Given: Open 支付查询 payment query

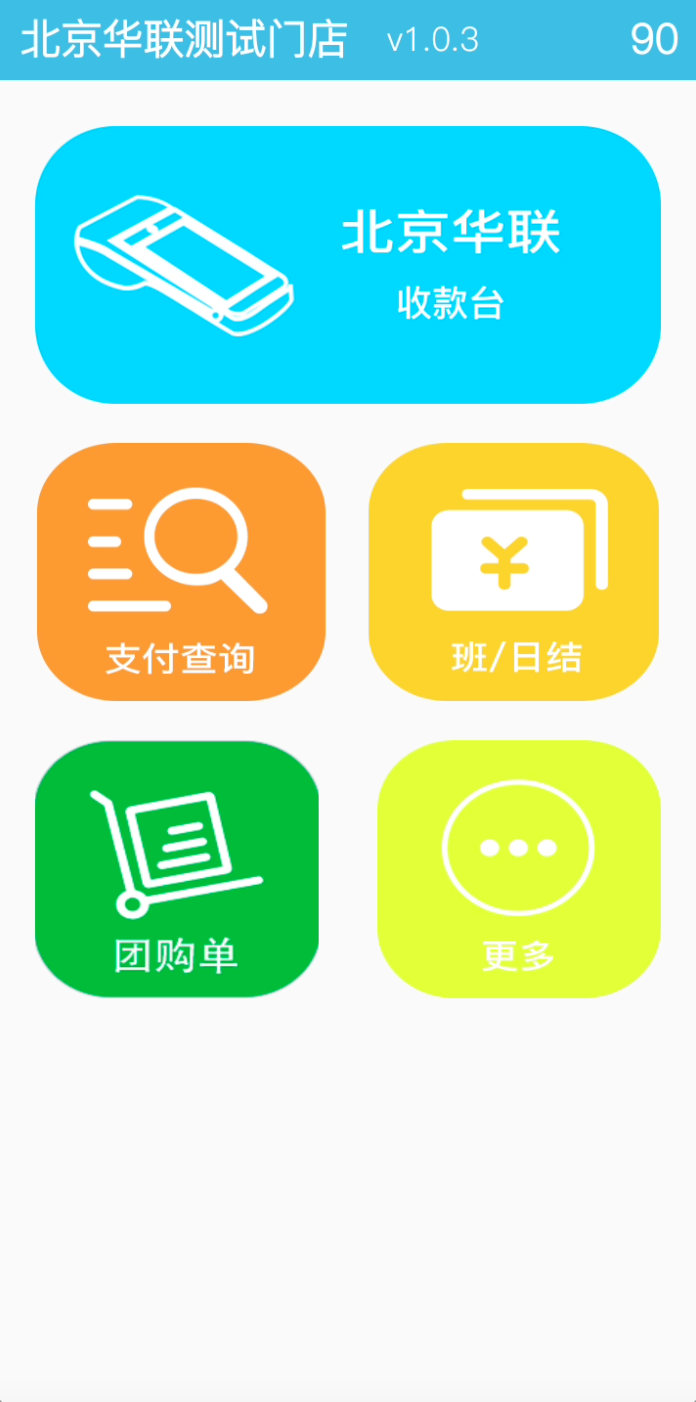Looking at the screenshot, I should [x=181, y=572].
